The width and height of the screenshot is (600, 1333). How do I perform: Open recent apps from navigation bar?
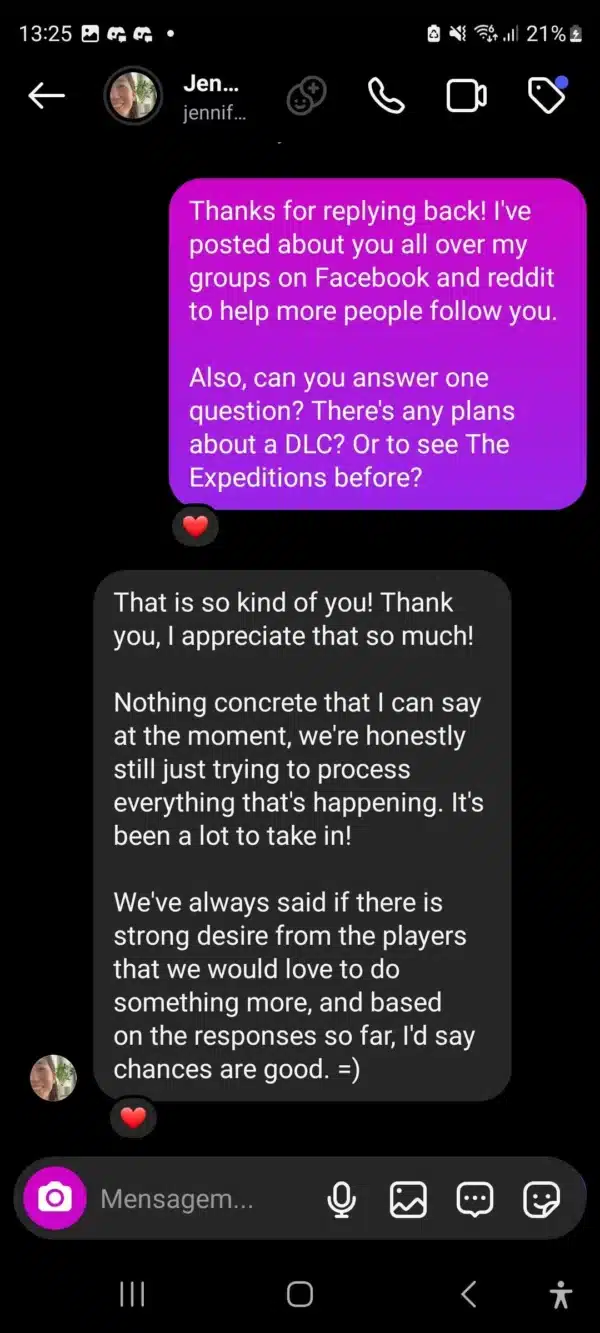point(132,1294)
